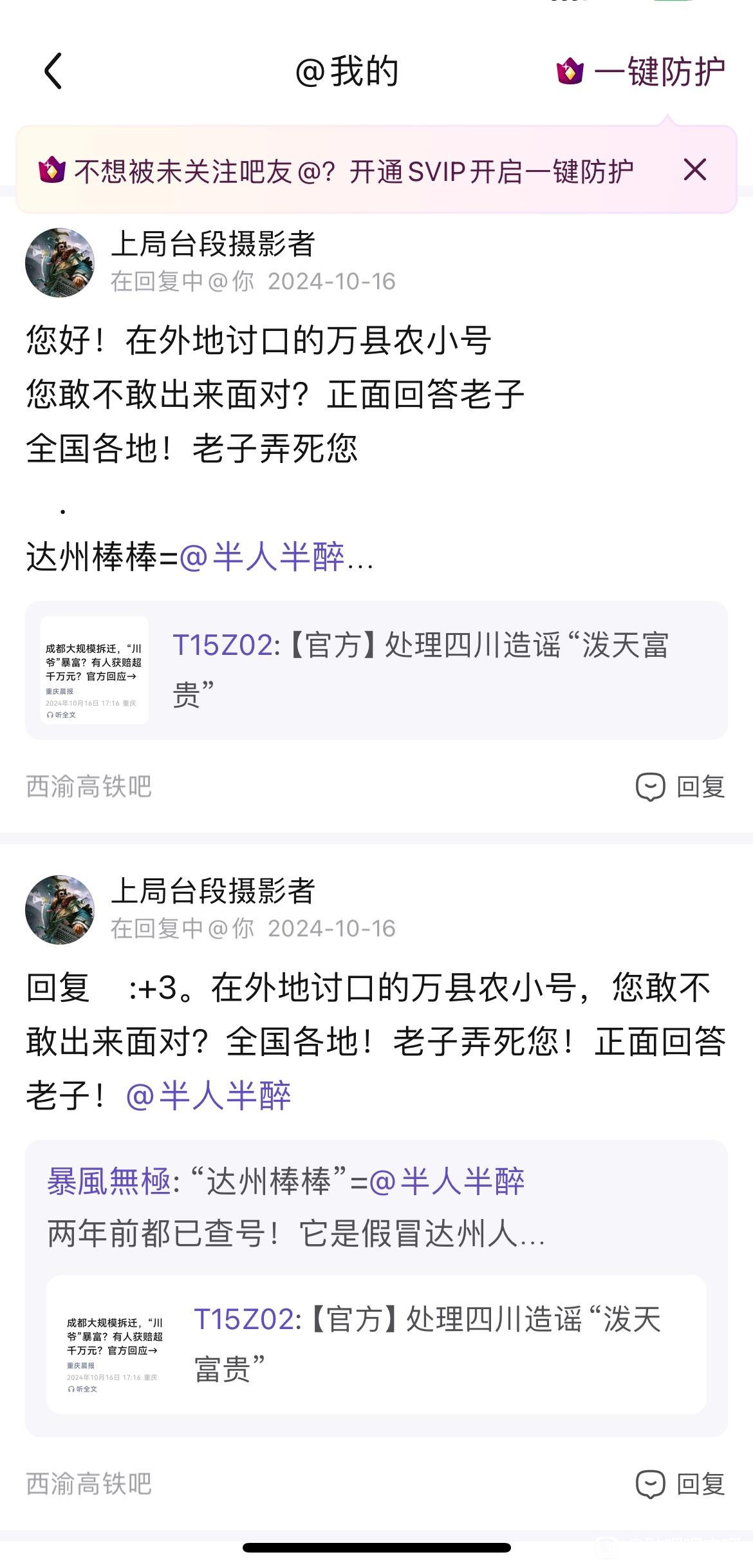Open 西渝高铁吧 under the first post
The width and height of the screenshot is (753, 1568).
tap(89, 786)
